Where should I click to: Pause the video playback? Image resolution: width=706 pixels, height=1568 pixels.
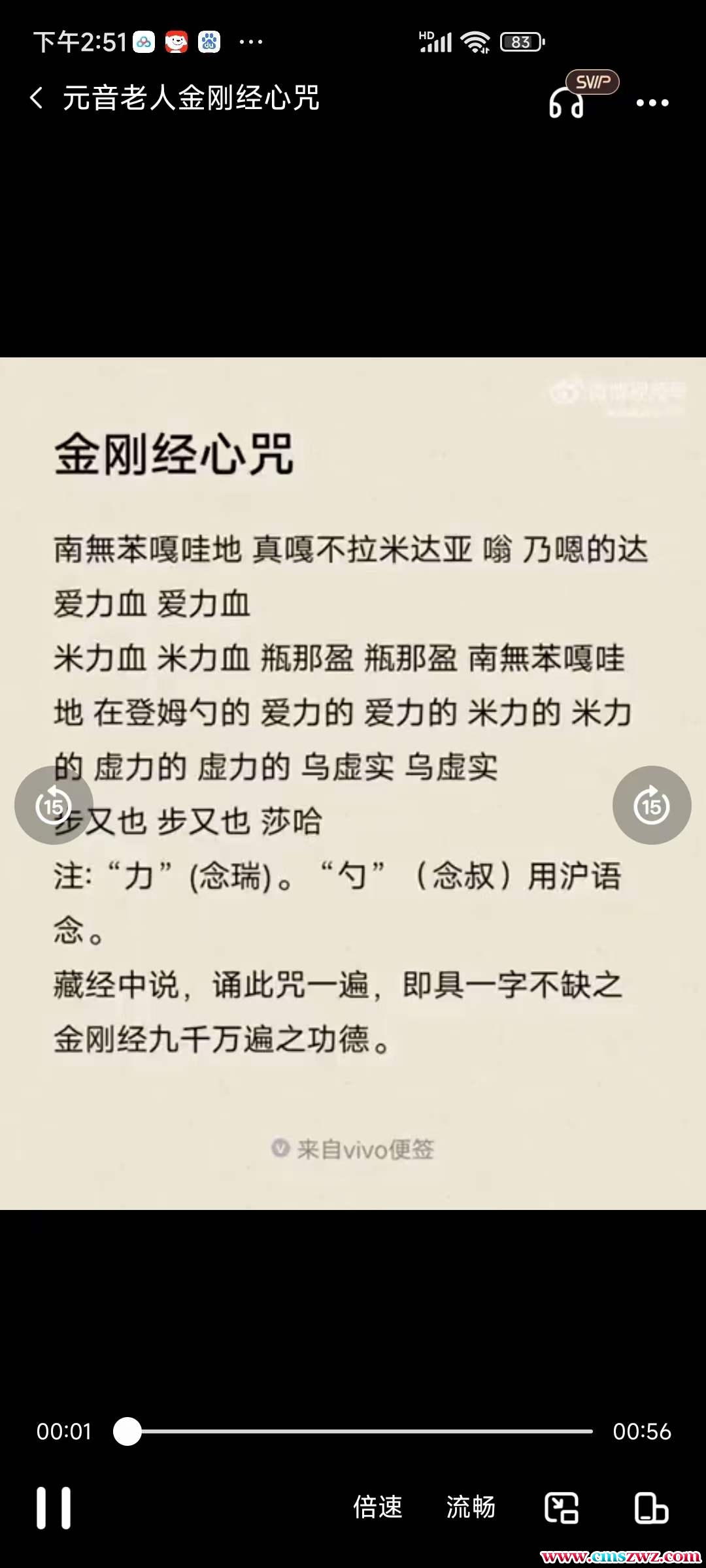click(x=54, y=1508)
